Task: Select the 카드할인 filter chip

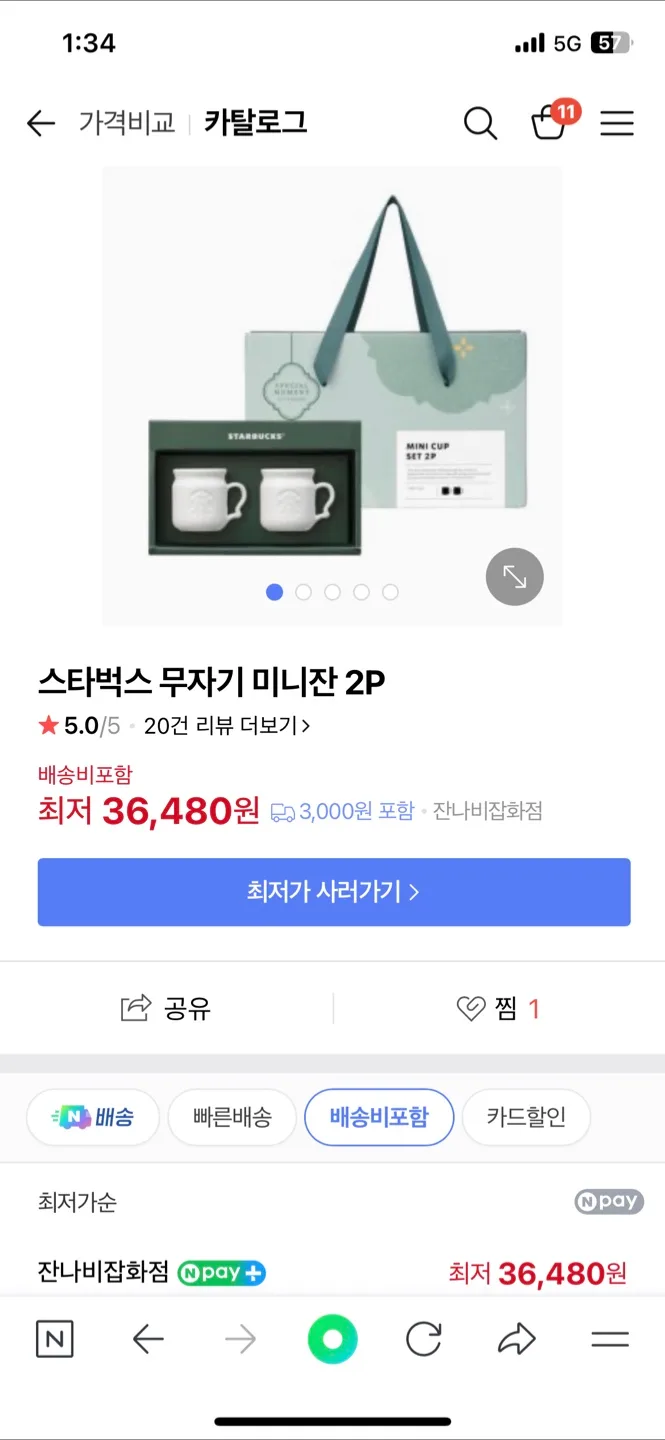Action: point(526,1117)
